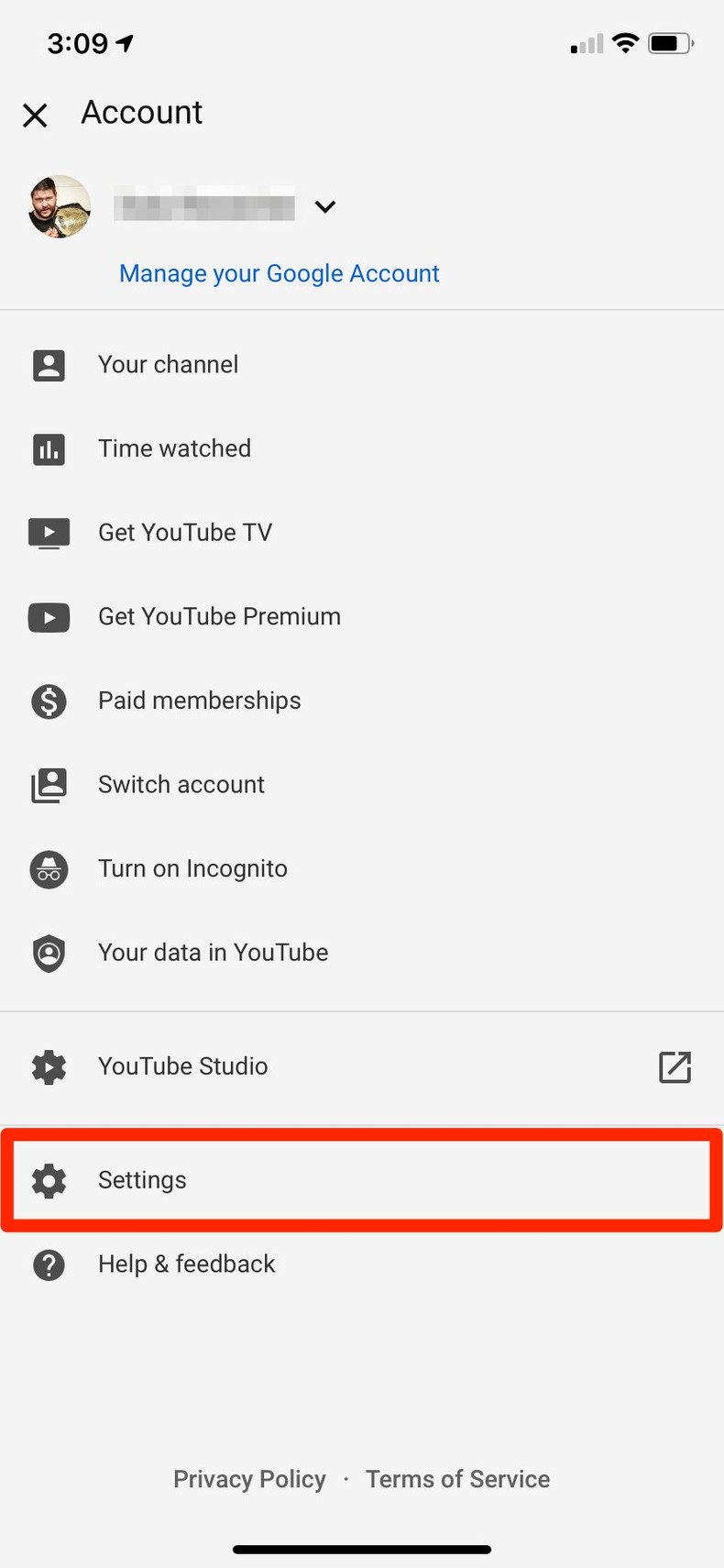Open Paid memberships
This screenshot has height=1568, width=724.
pyautogui.click(x=199, y=701)
